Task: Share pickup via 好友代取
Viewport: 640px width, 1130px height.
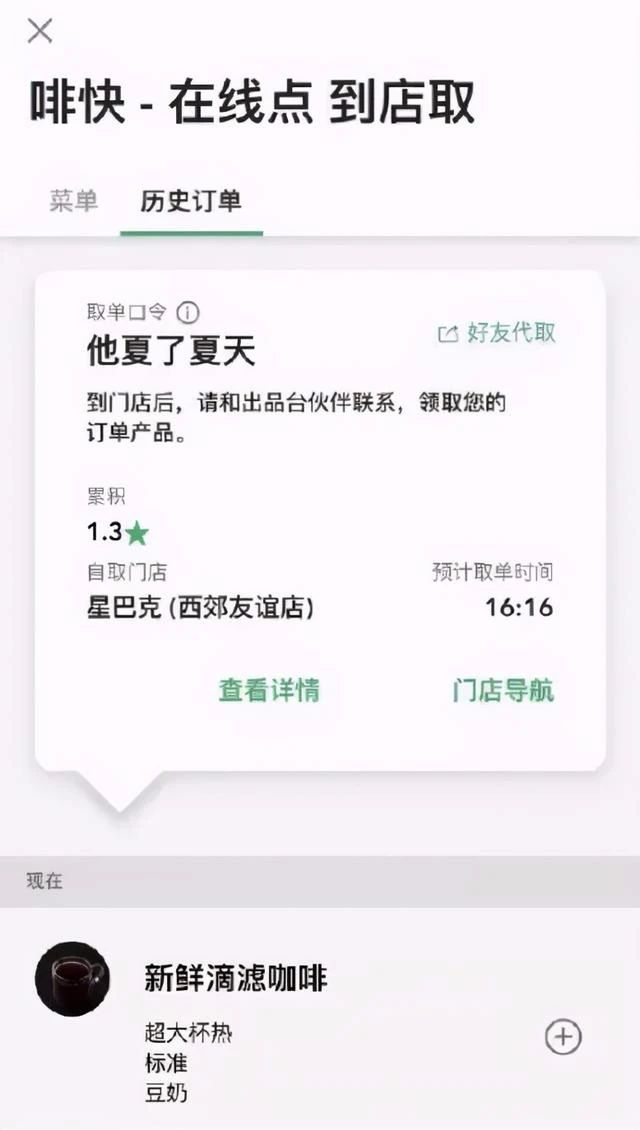Action: tap(497, 333)
